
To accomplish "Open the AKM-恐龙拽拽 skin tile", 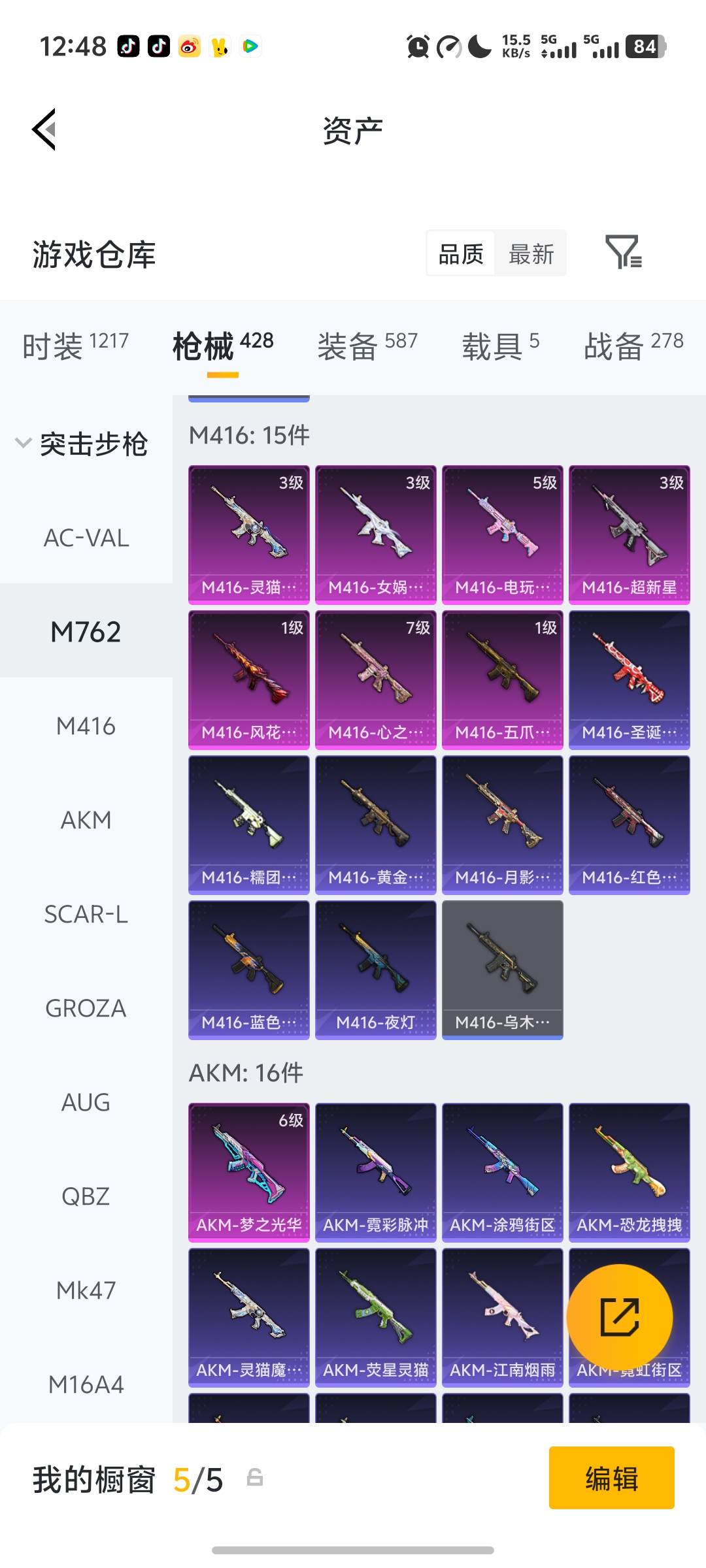I will point(629,1172).
